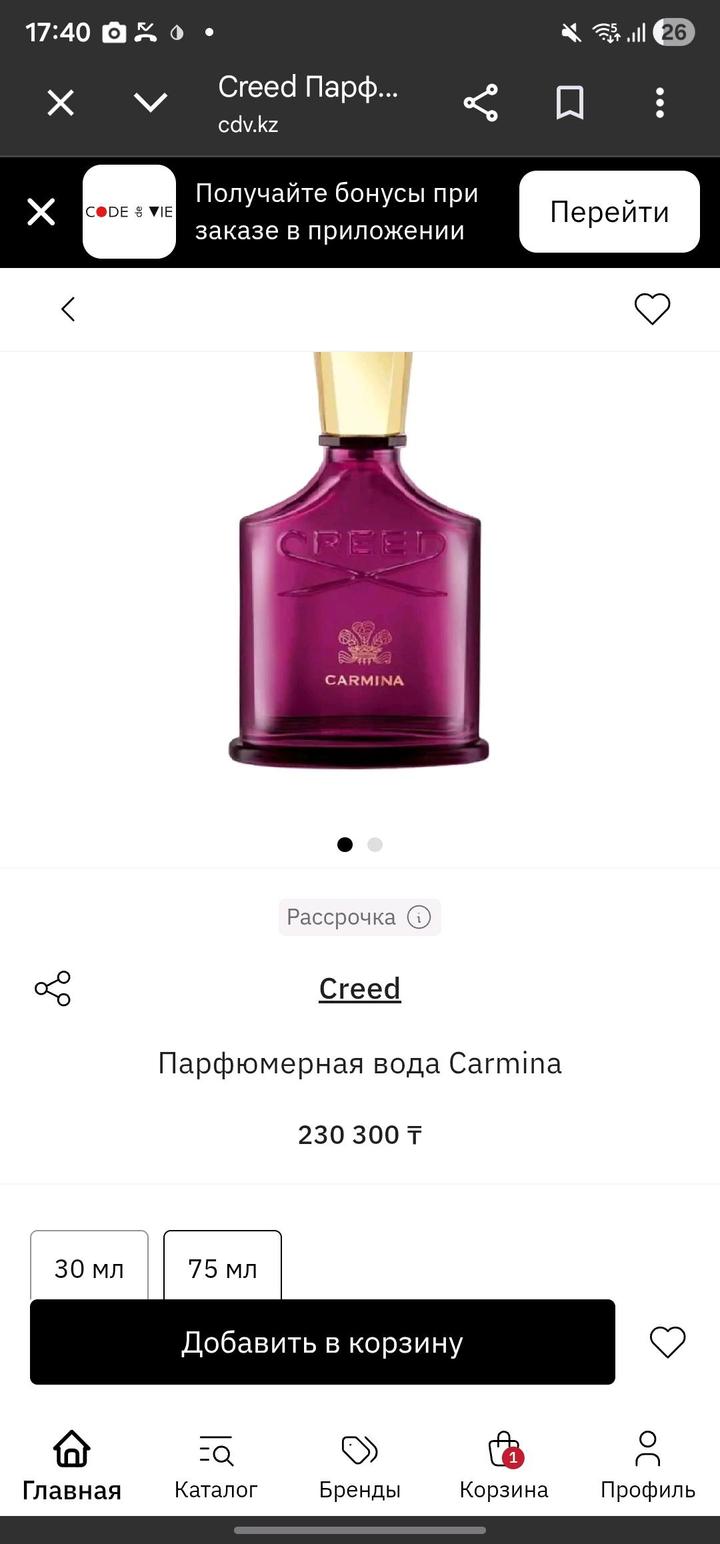The width and height of the screenshot is (720, 1544).
Task: Open the Корзина cart tab
Action: (503, 1465)
